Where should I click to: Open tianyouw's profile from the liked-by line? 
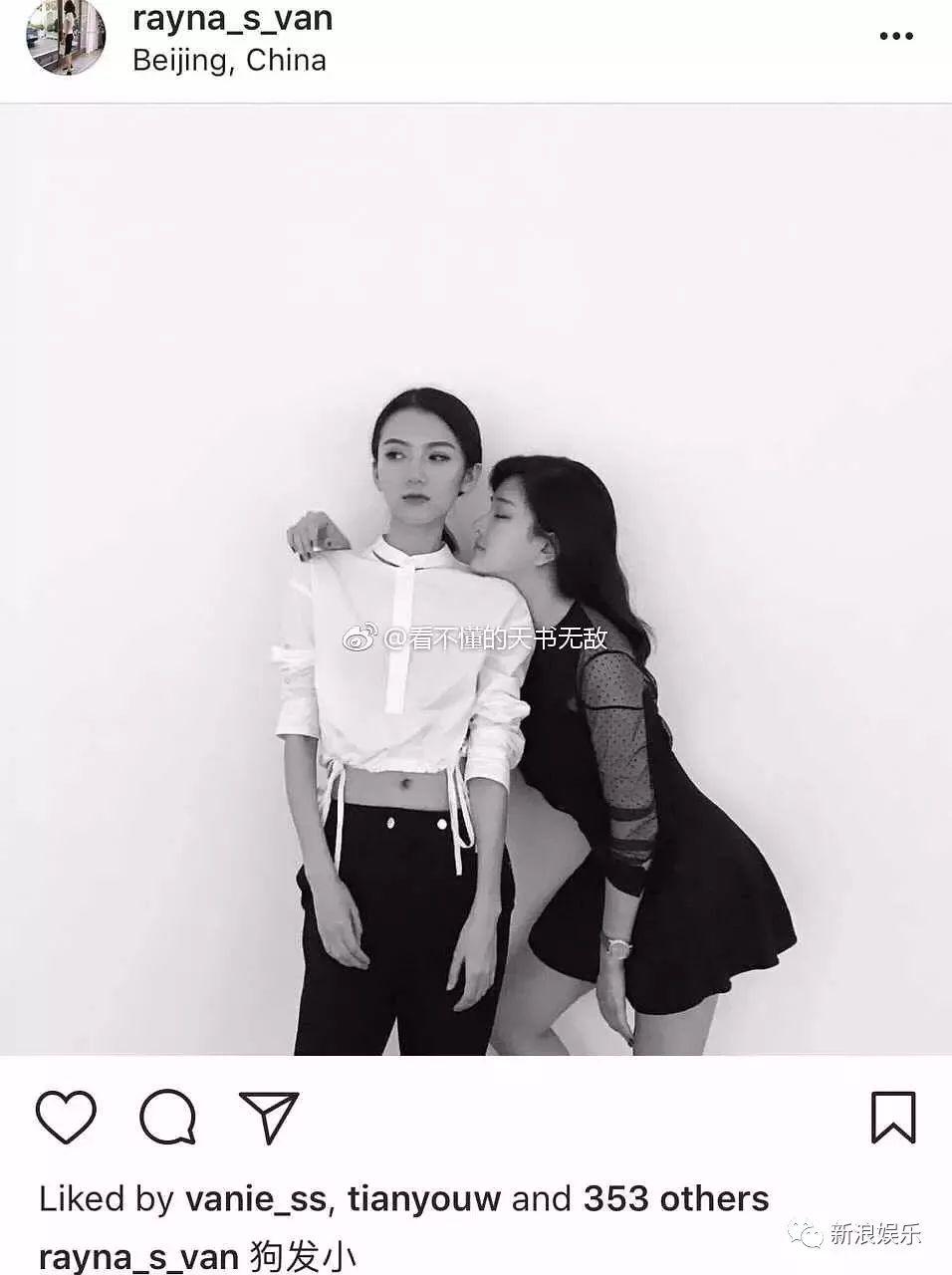(x=423, y=1199)
